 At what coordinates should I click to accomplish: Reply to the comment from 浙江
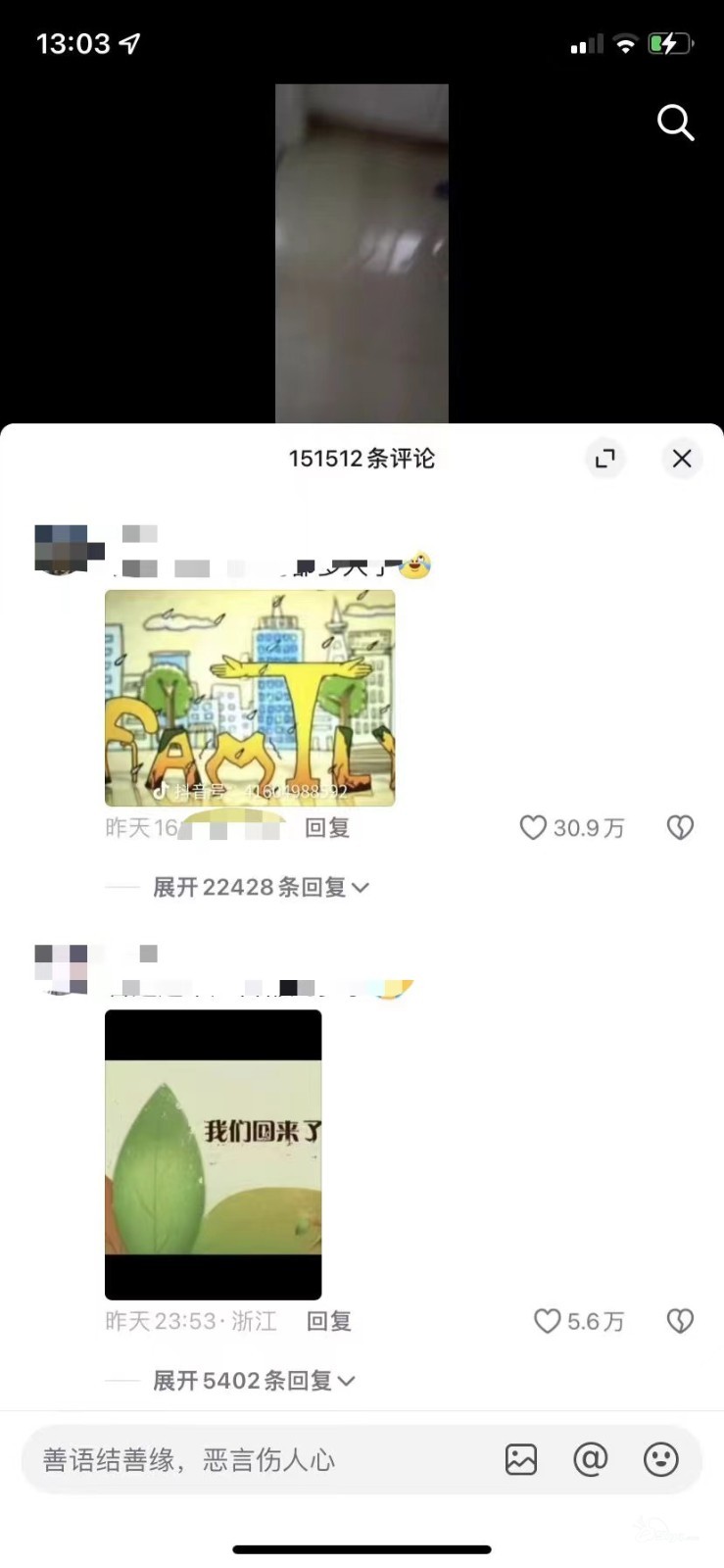coord(328,1321)
